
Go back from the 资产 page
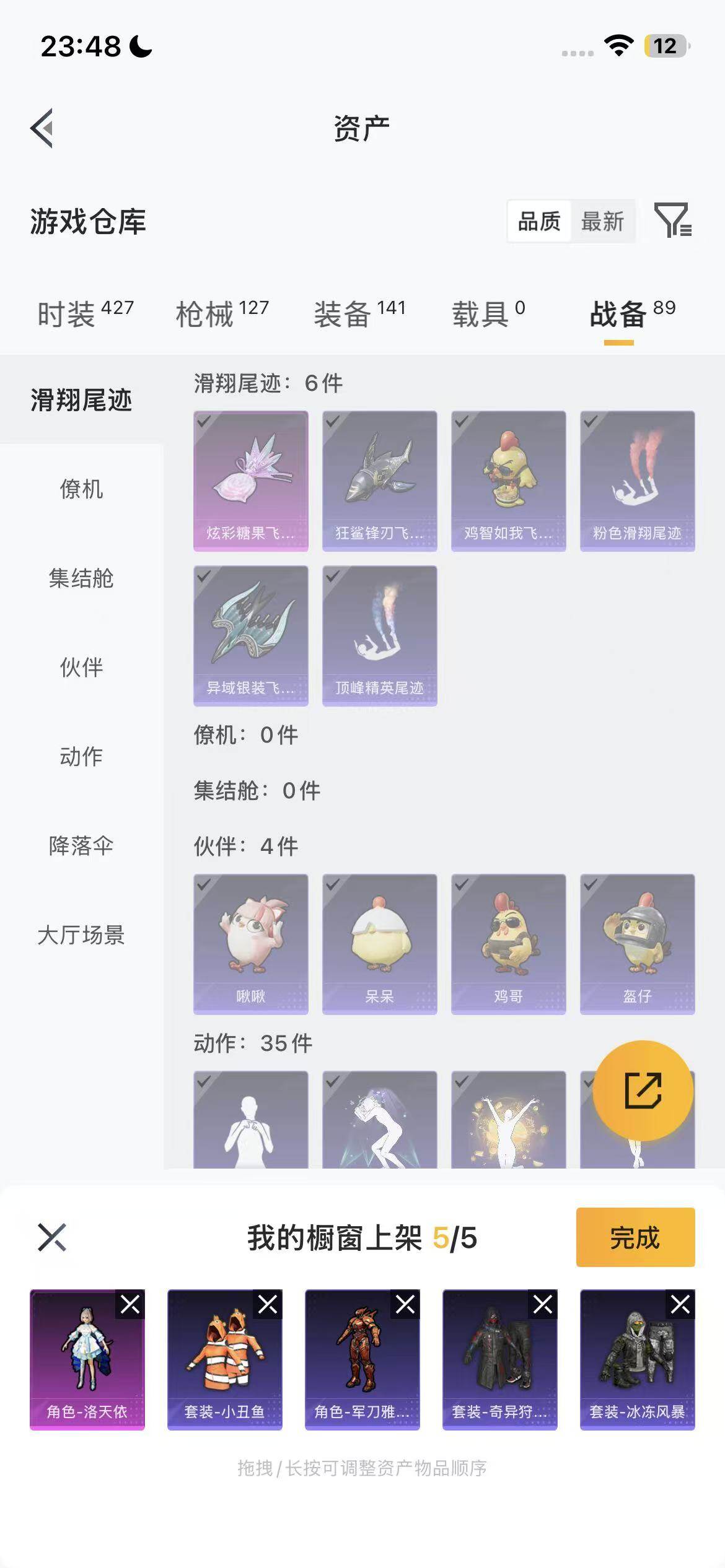(x=42, y=128)
